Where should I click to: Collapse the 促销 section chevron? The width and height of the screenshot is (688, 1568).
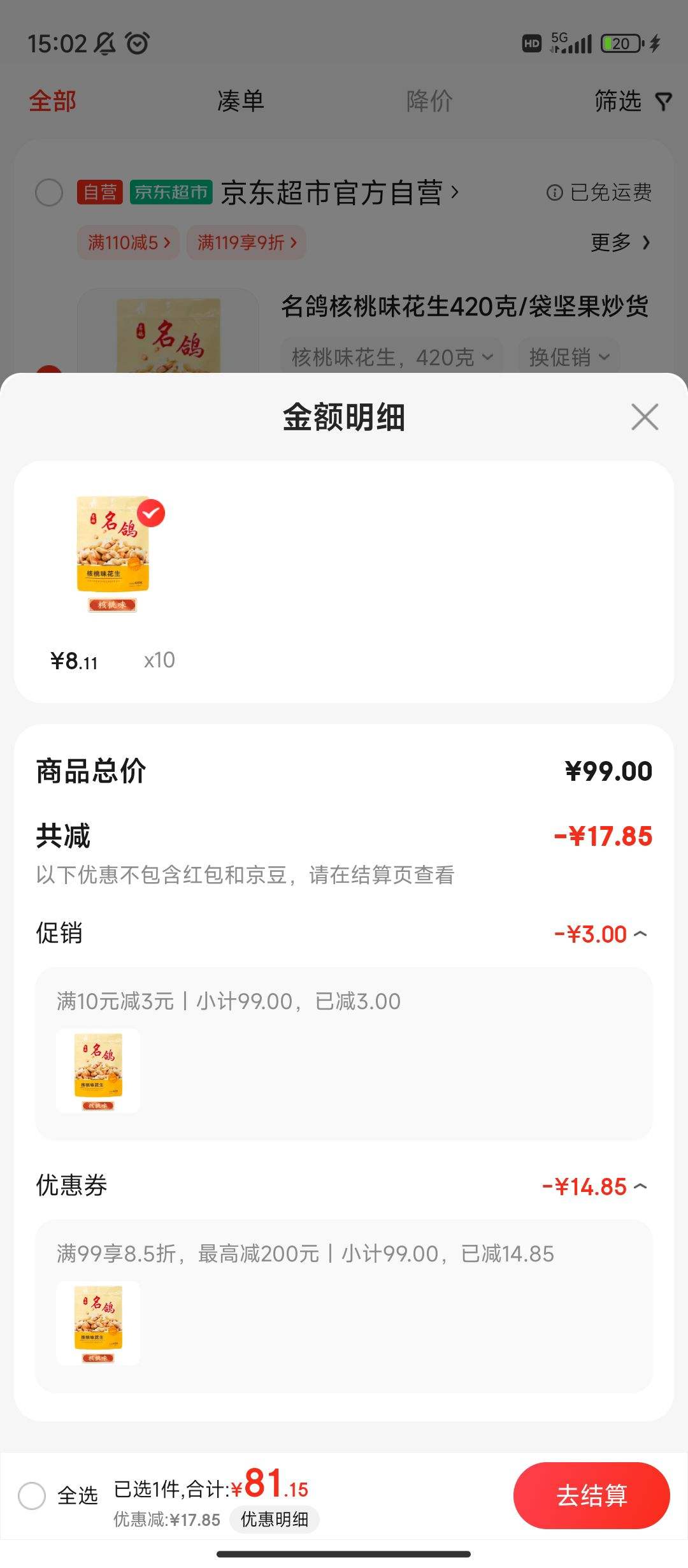[642, 933]
